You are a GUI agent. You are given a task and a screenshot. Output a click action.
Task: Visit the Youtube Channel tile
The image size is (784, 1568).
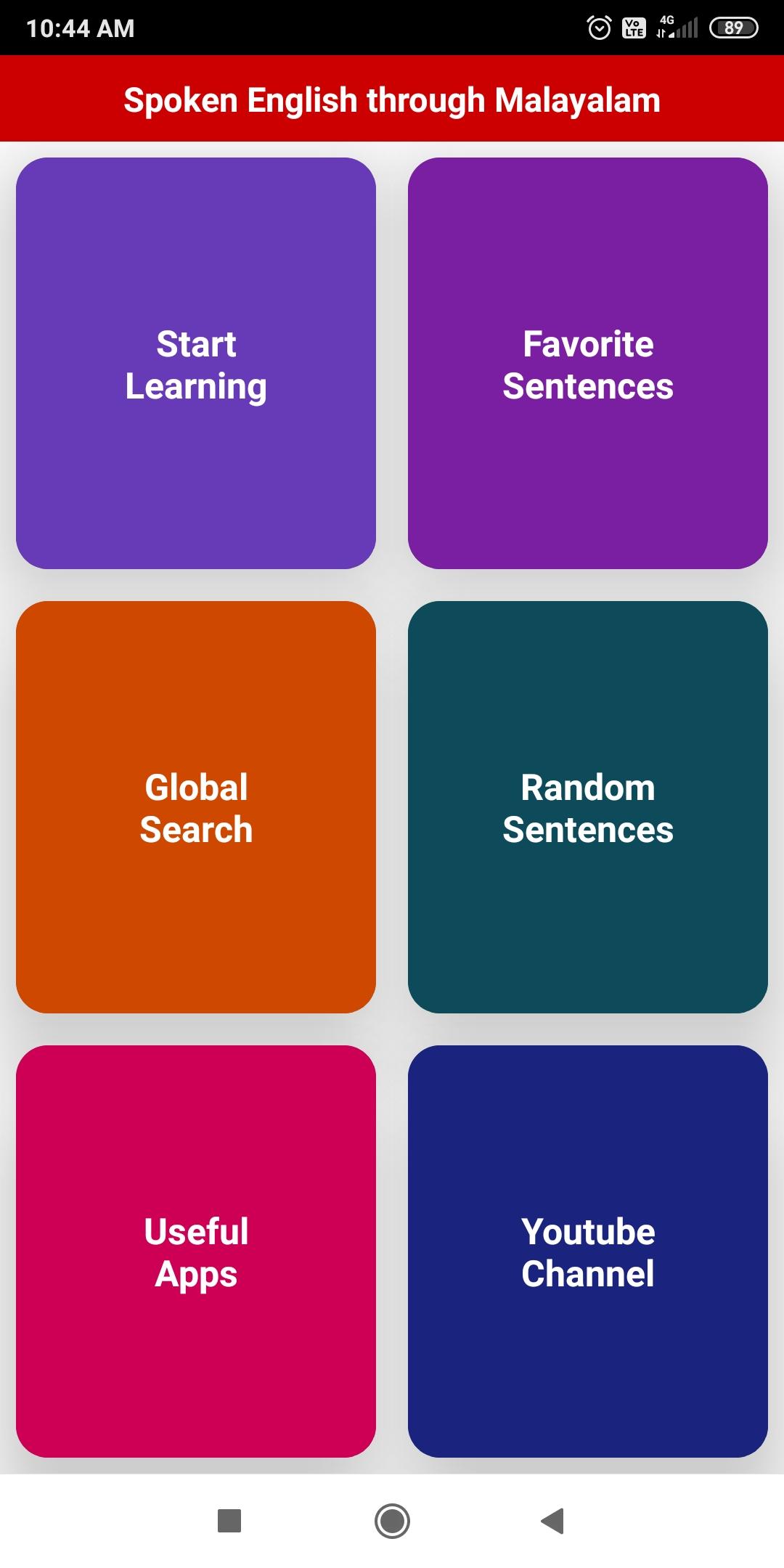point(588,1251)
